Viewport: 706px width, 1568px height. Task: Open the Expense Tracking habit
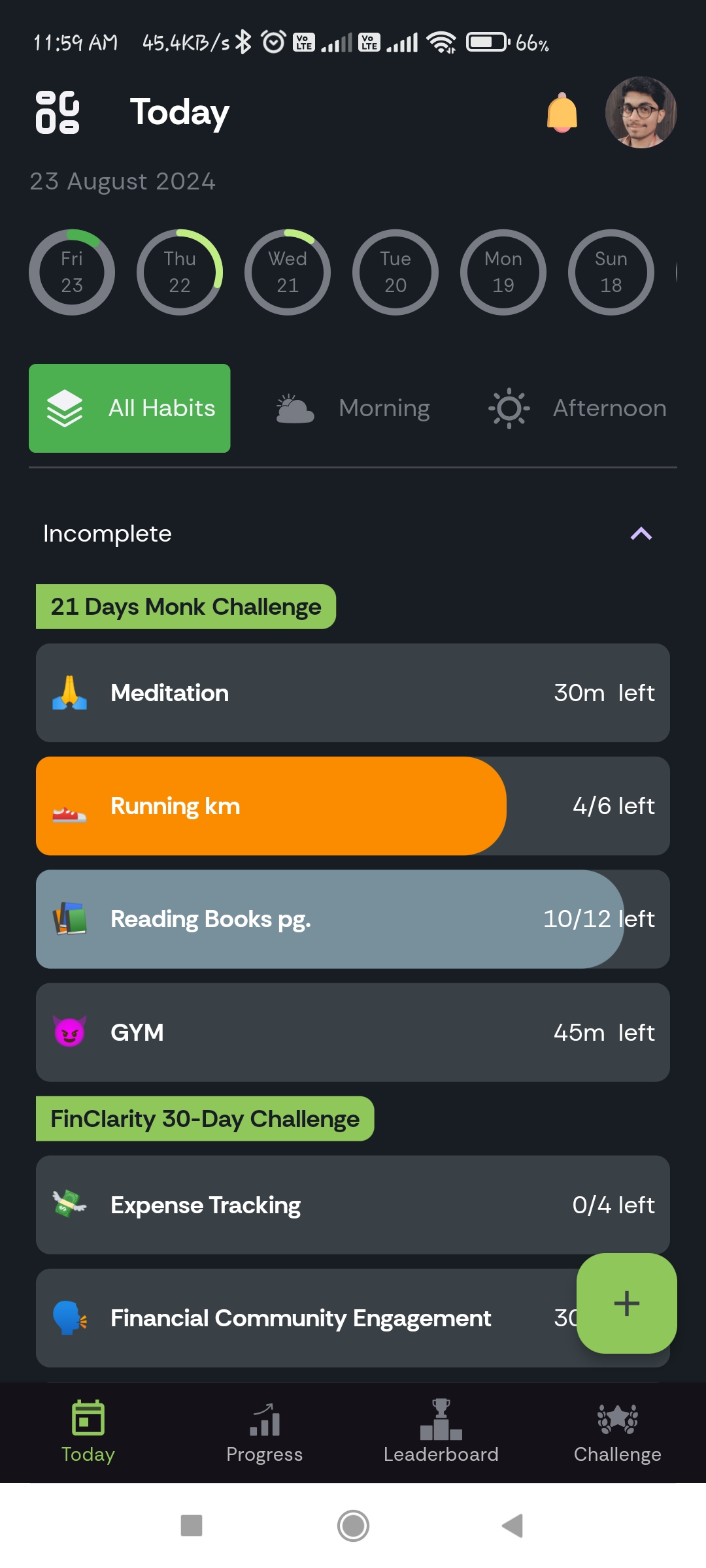(x=353, y=1205)
